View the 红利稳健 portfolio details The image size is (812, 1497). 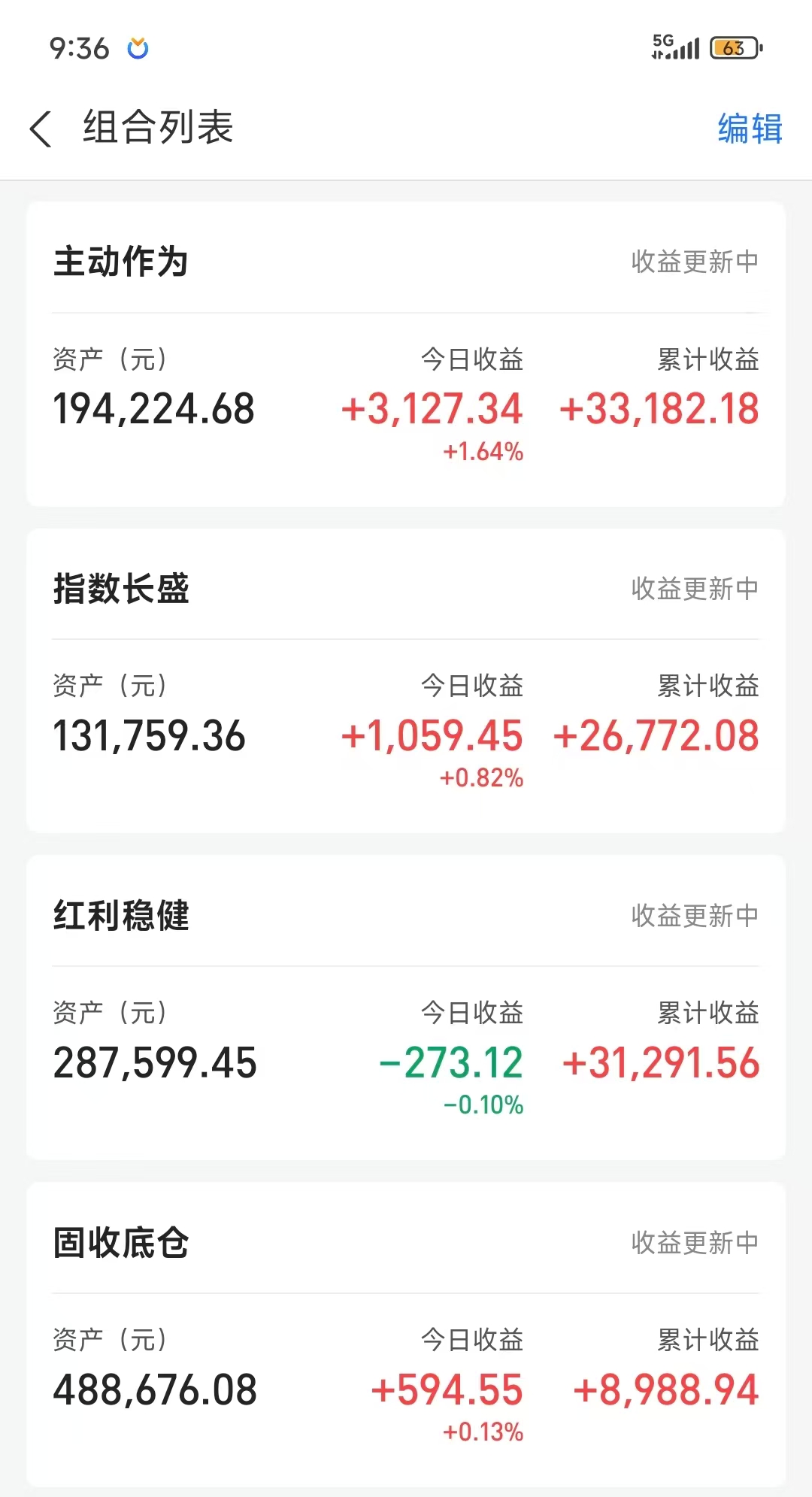coord(120,916)
